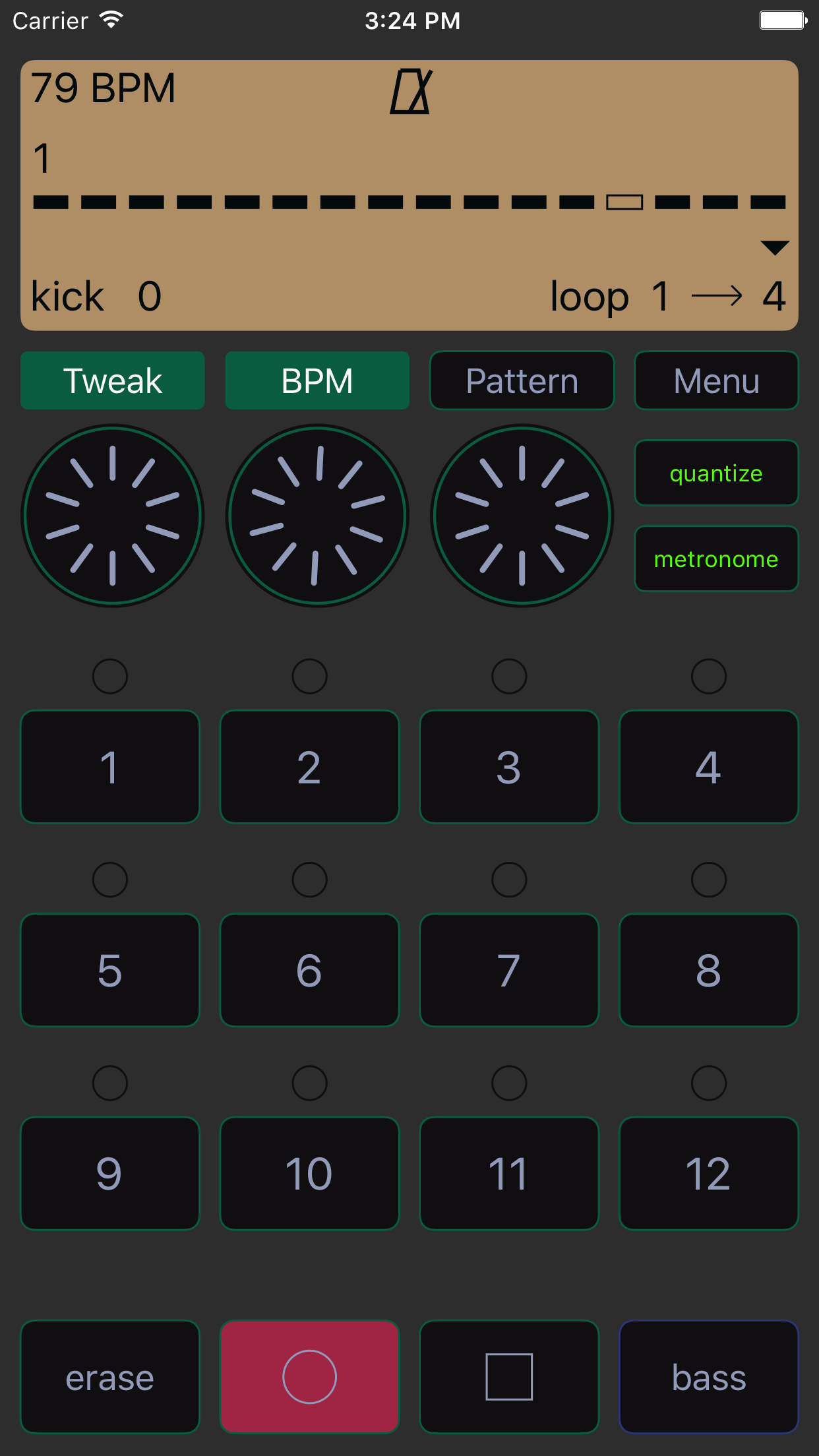Open the Pattern mode
Viewport: 819px width, 1456px height.
click(x=522, y=380)
